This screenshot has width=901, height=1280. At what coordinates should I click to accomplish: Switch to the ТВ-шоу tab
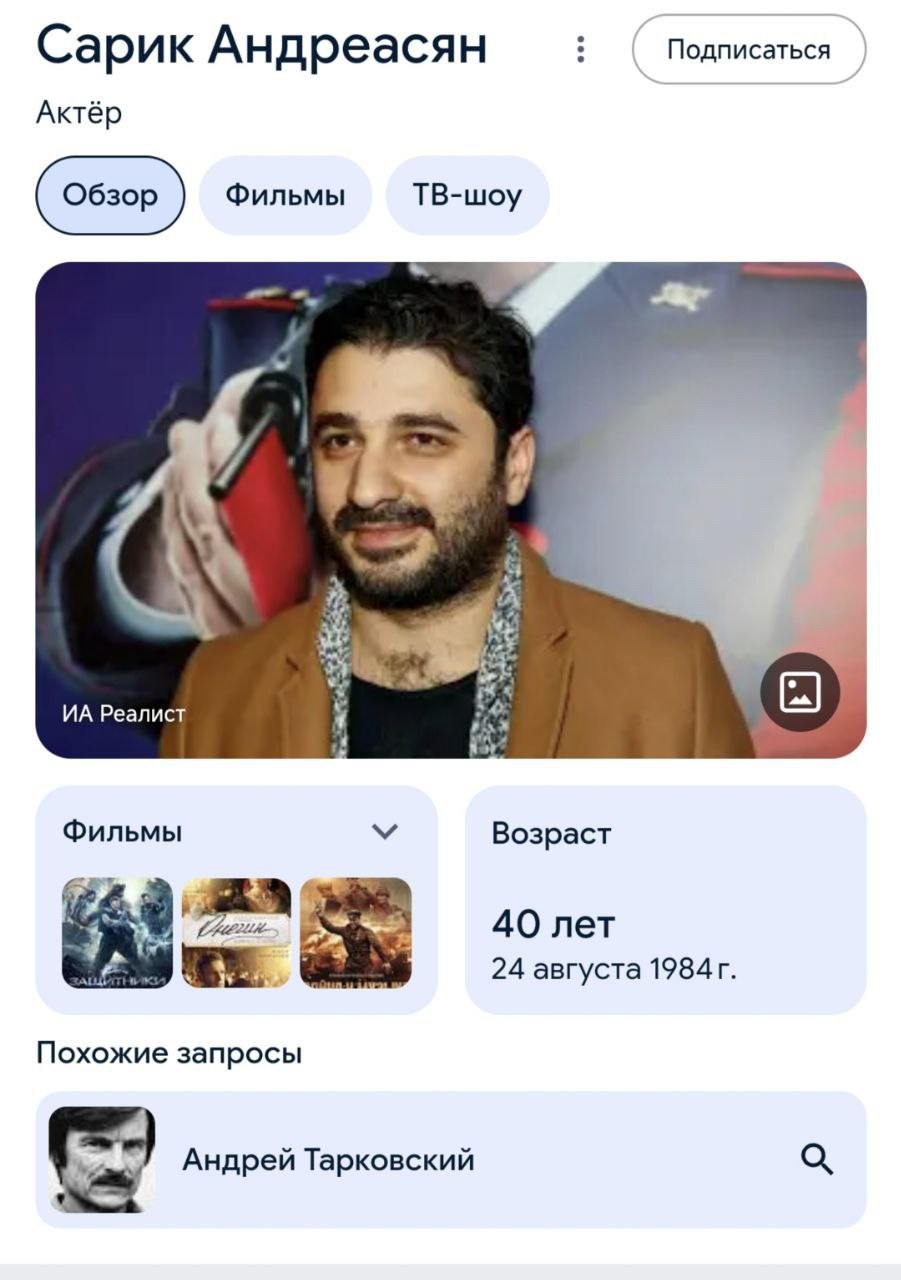pyautogui.click(x=467, y=195)
